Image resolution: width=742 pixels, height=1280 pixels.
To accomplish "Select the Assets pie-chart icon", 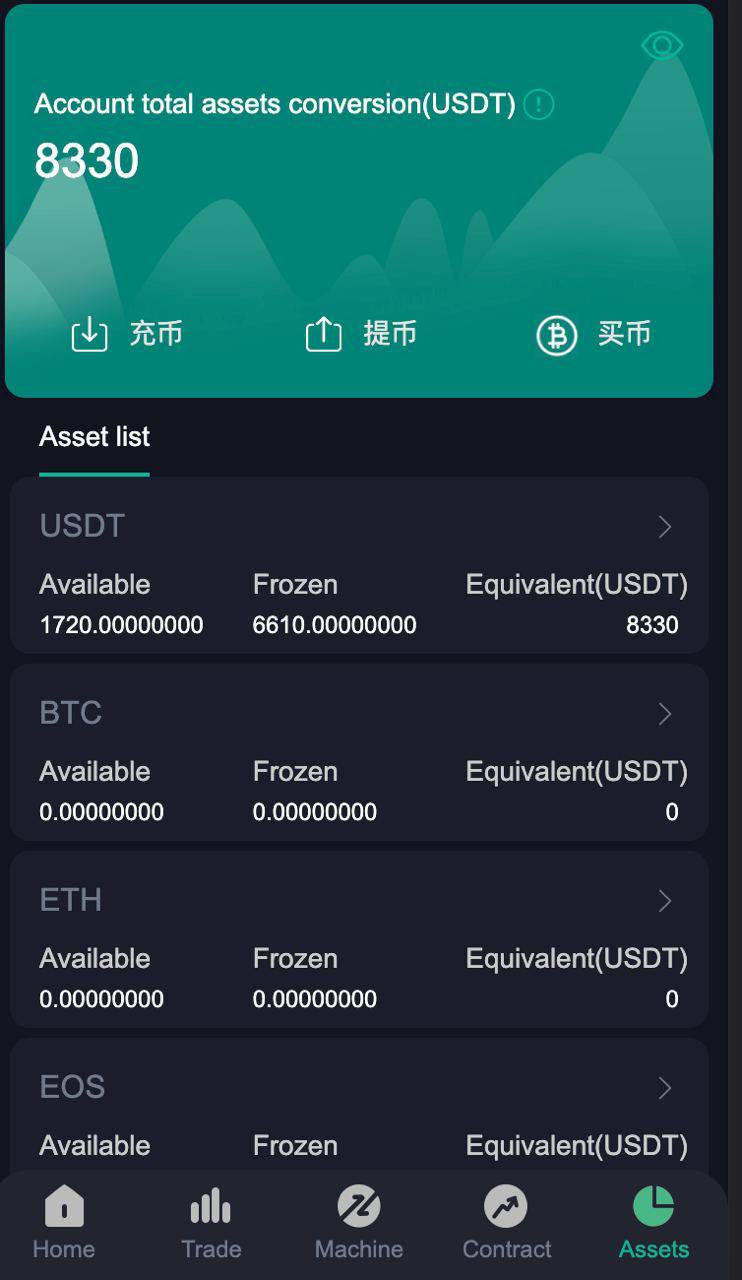I will point(654,1207).
